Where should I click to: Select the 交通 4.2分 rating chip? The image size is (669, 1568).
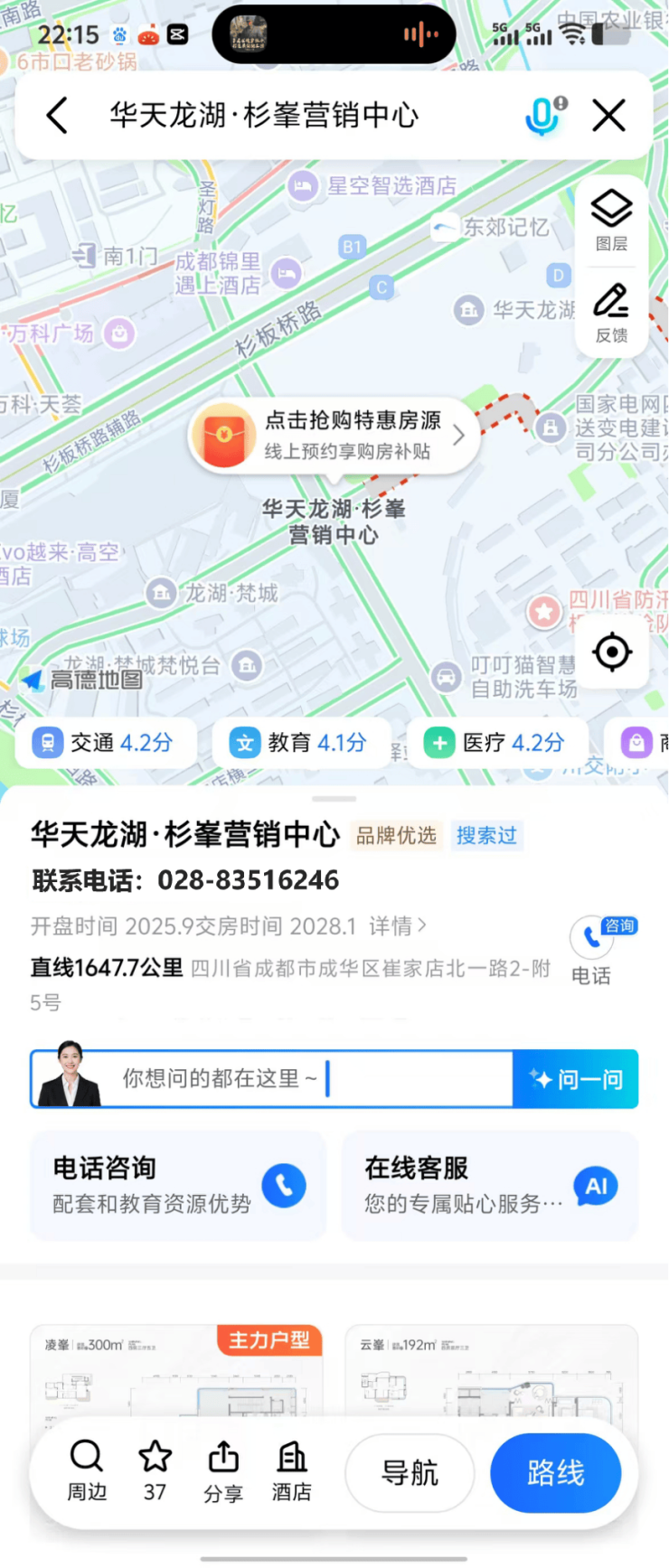[104, 743]
